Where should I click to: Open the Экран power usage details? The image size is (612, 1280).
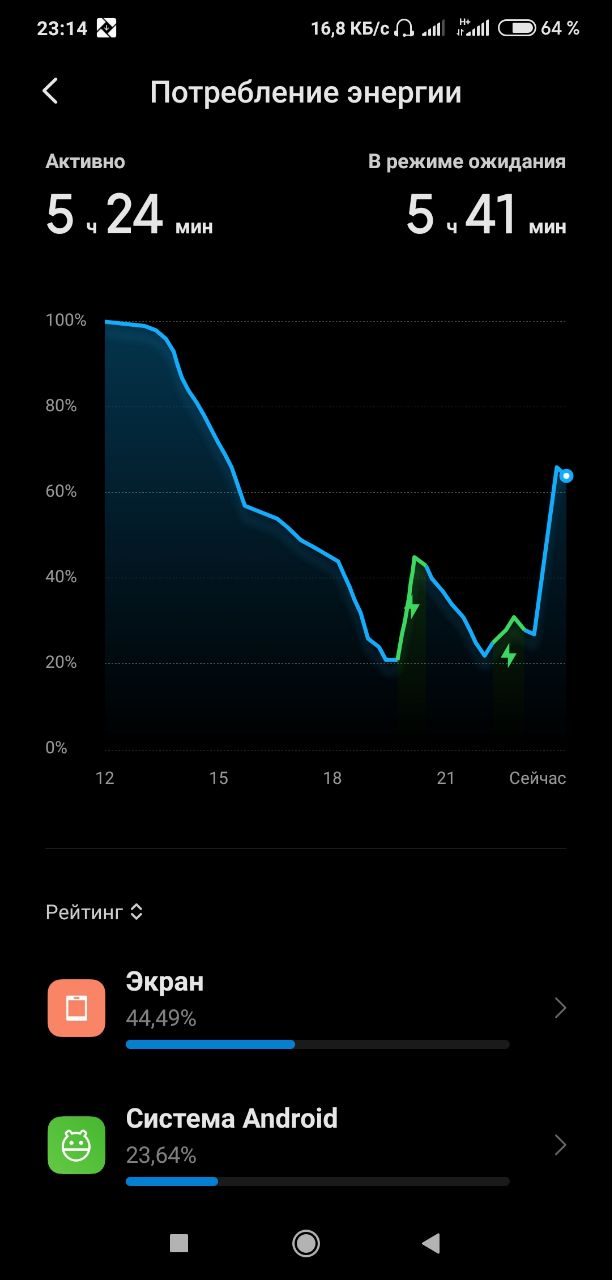click(x=306, y=1008)
